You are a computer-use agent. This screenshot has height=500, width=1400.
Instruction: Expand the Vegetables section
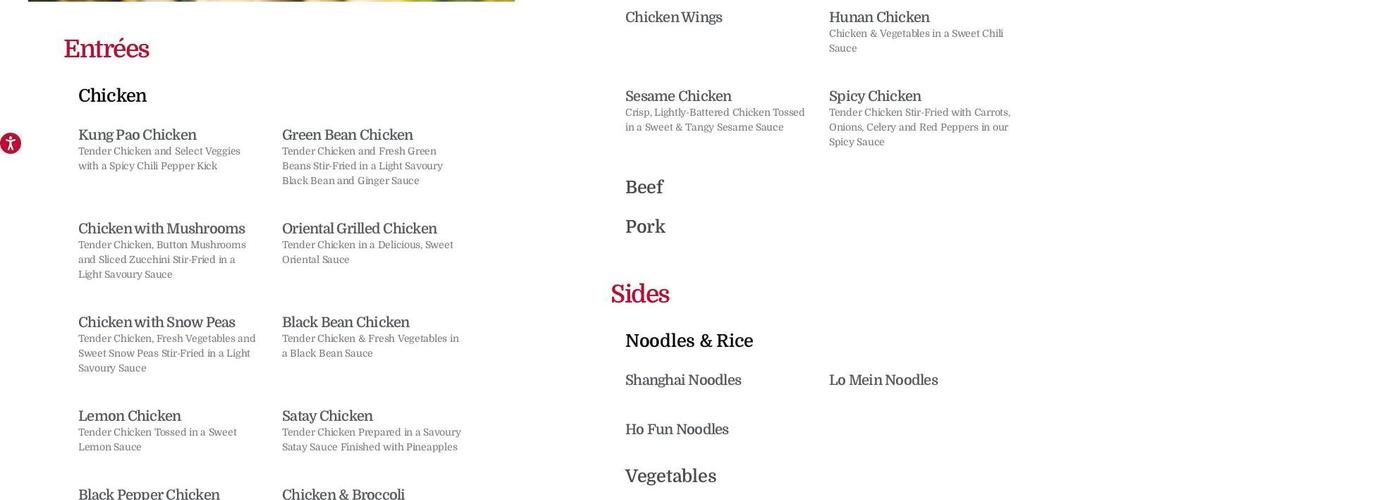670,477
